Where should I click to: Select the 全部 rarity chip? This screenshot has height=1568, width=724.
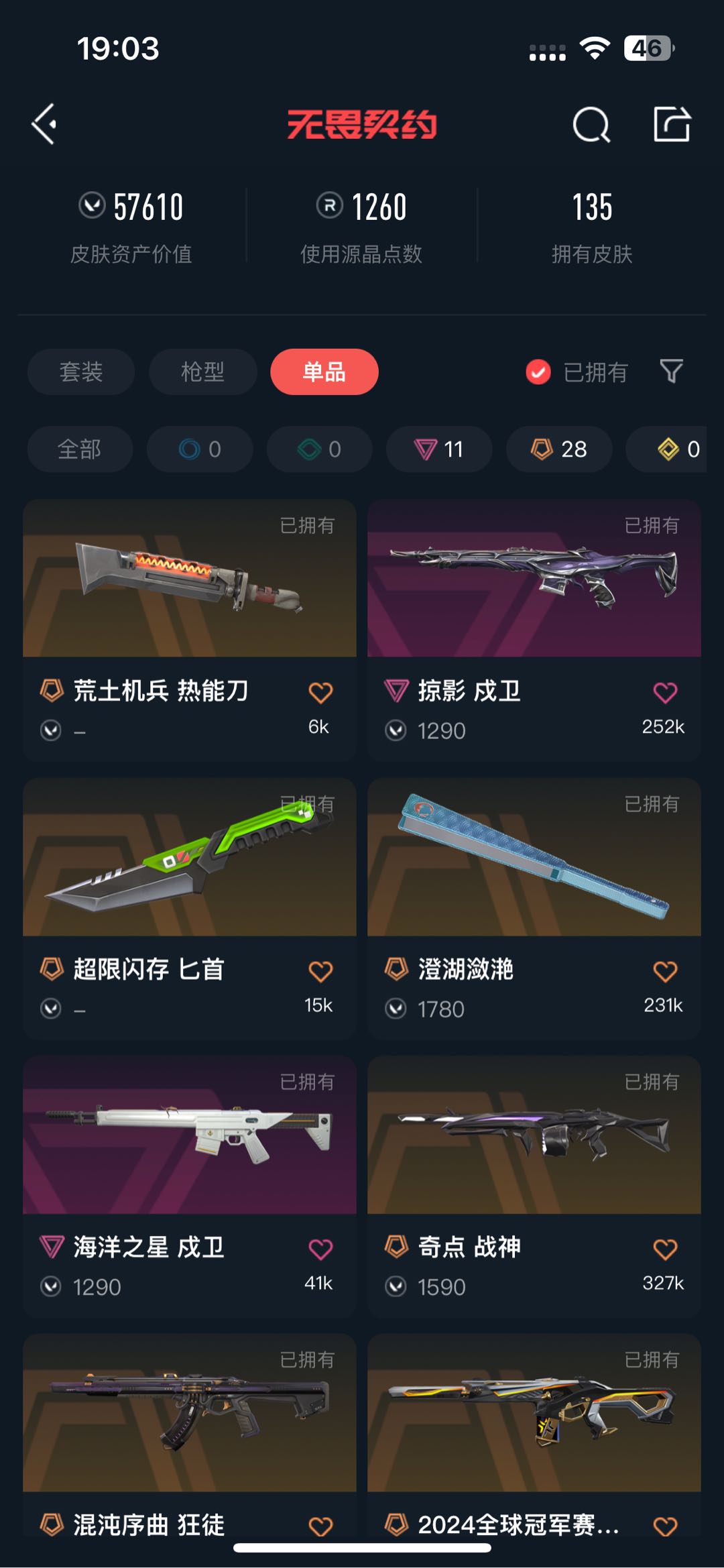(x=80, y=449)
